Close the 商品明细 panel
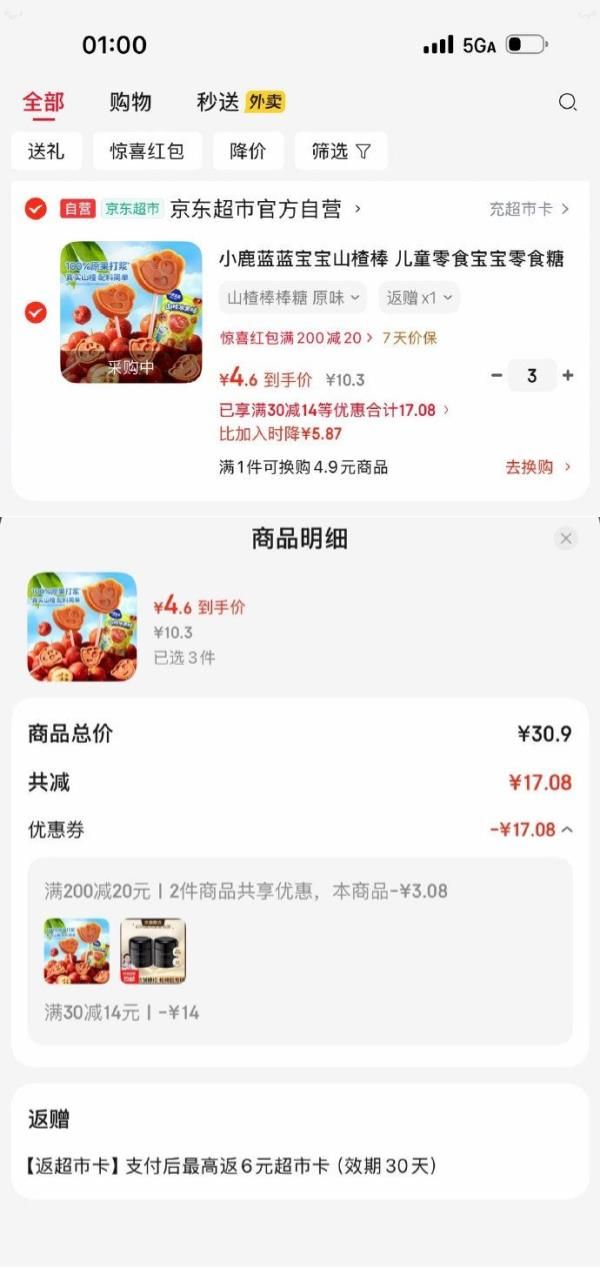600x1268 pixels. pyautogui.click(x=566, y=539)
